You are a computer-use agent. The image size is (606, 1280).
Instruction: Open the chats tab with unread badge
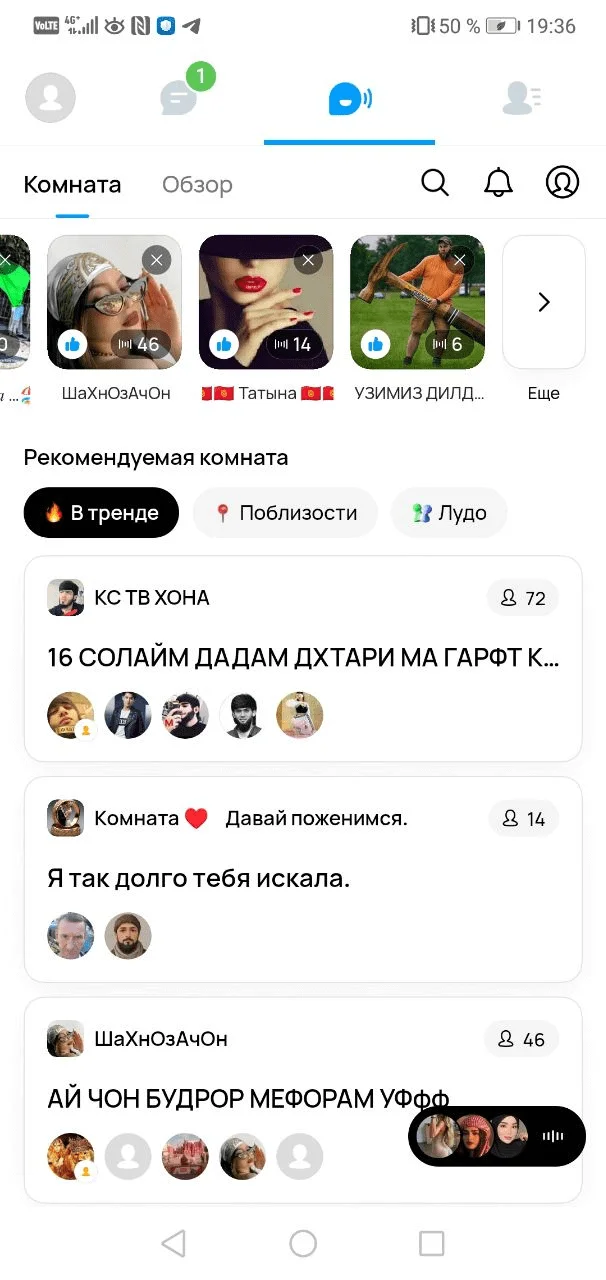coord(180,97)
